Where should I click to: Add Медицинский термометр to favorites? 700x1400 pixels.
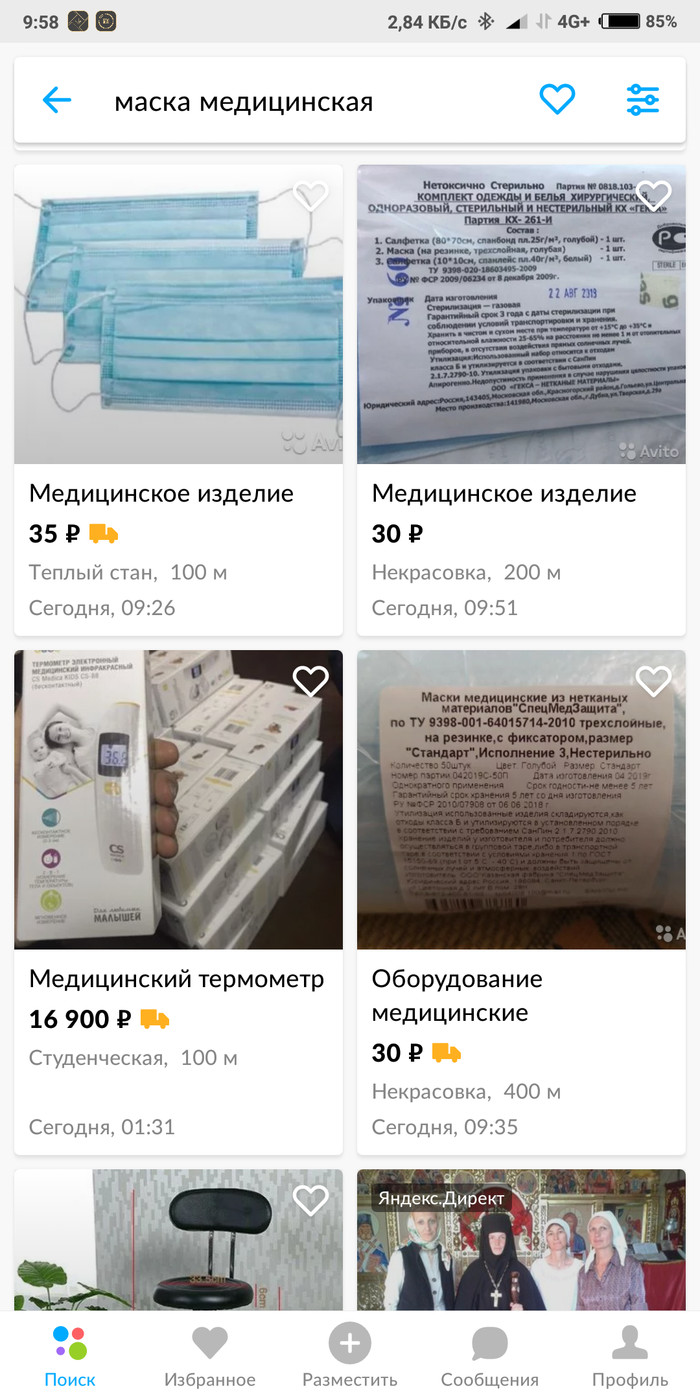pyautogui.click(x=311, y=681)
